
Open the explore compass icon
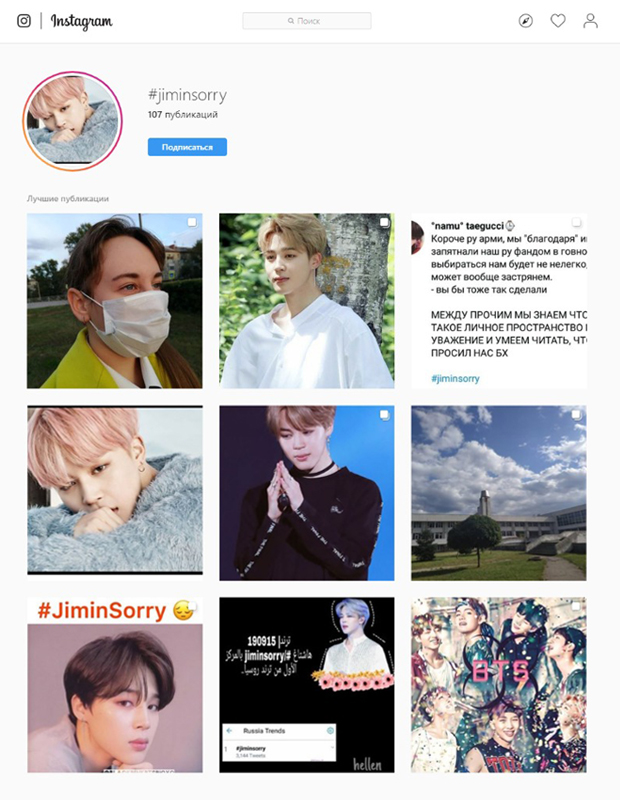(x=526, y=20)
